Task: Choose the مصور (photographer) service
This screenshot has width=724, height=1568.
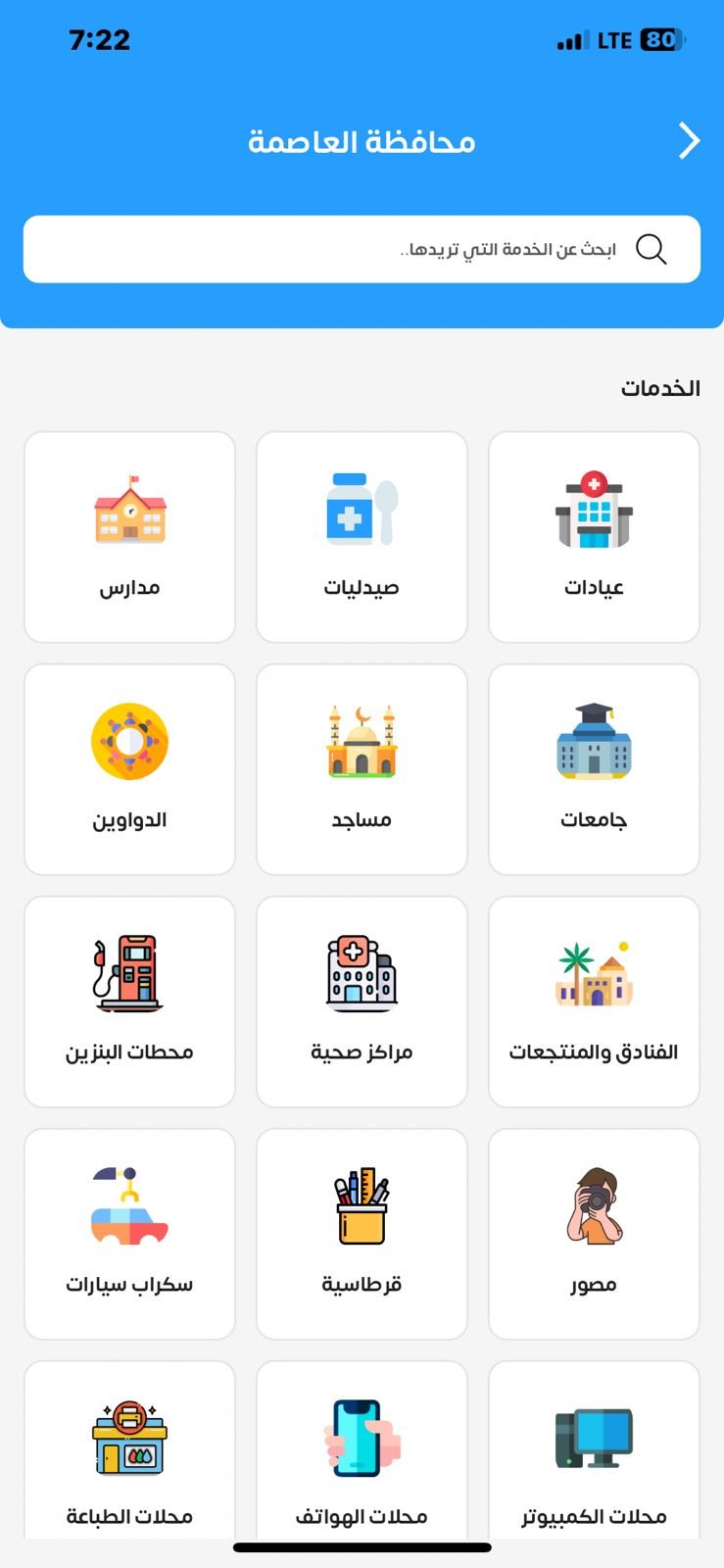Action: coord(594,1234)
